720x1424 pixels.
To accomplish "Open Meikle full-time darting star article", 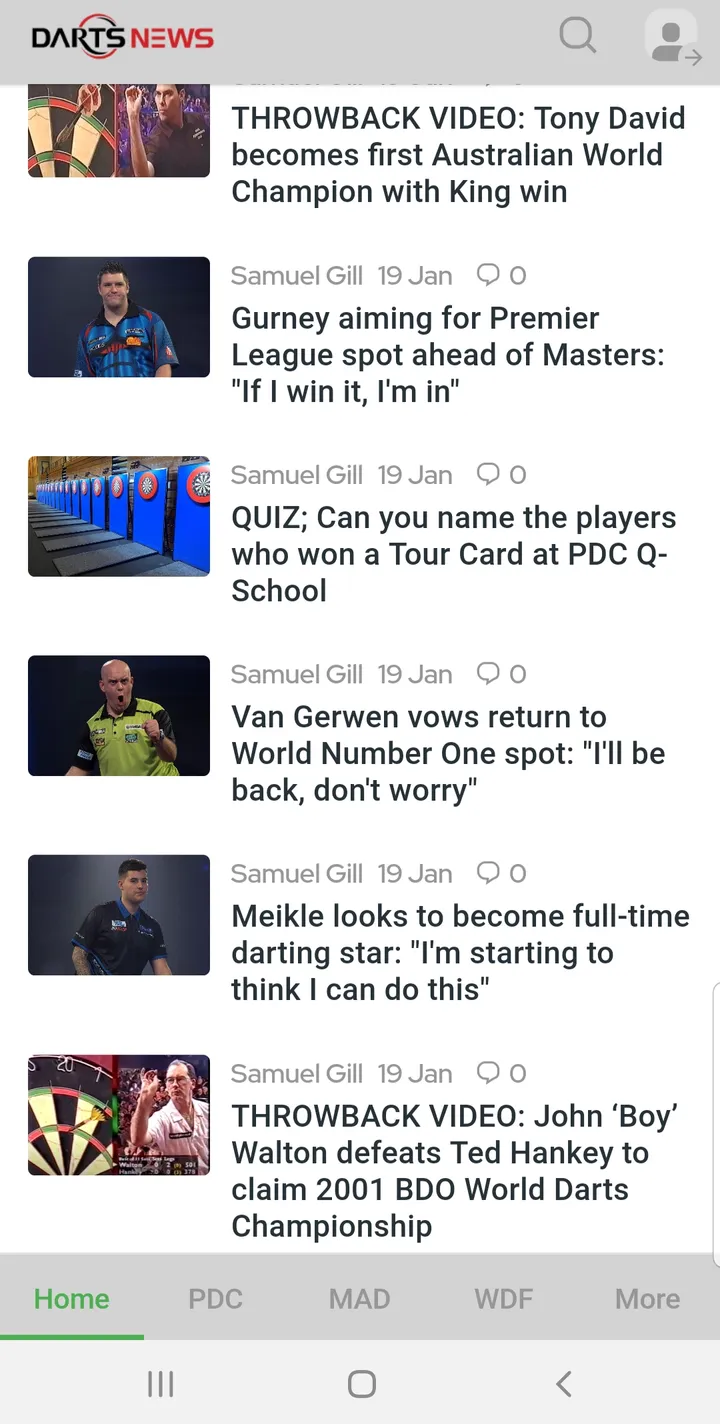I will pyautogui.click(x=460, y=952).
